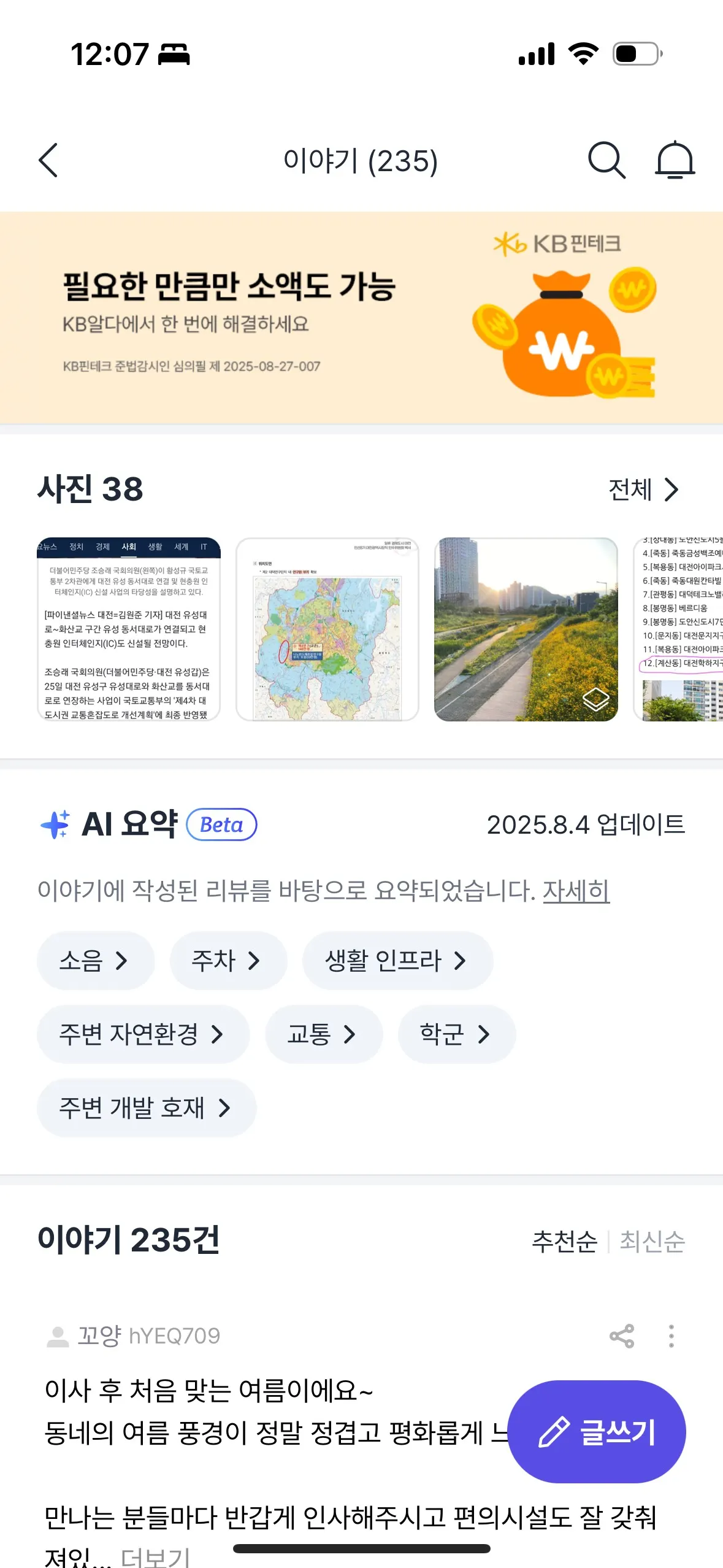Open the 생활 인프라 chip
The image size is (723, 1568).
(397, 961)
